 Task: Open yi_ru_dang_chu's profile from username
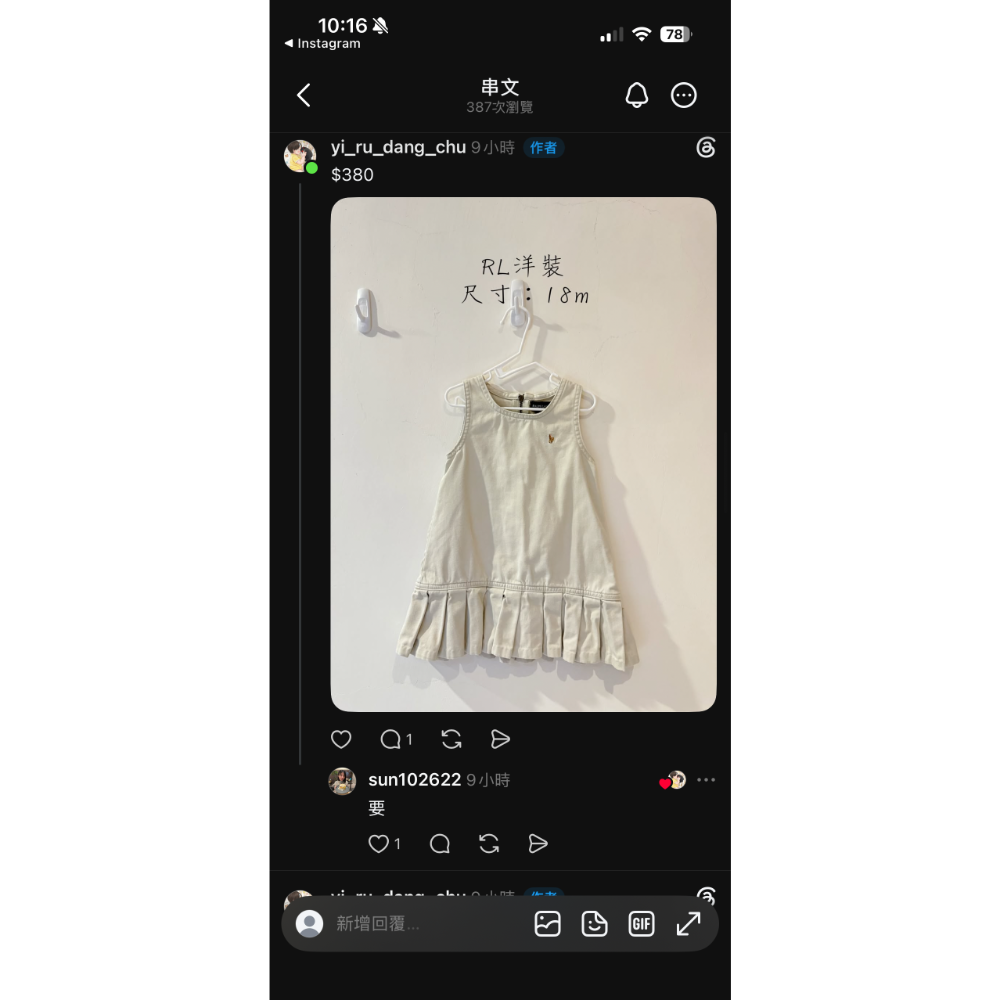pyautogui.click(x=398, y=147)
